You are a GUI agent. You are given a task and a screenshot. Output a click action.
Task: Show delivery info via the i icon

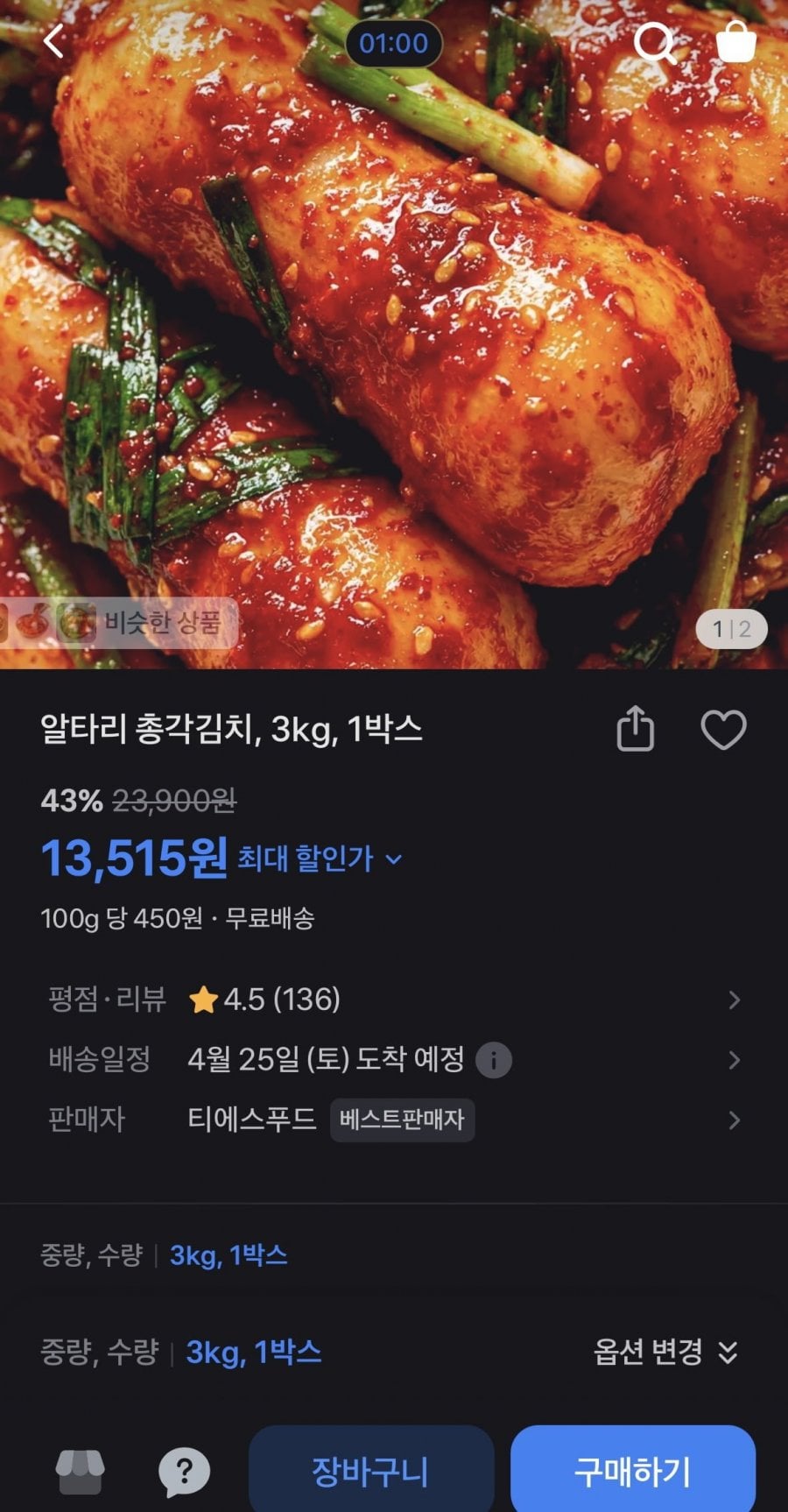(494, 1061)
